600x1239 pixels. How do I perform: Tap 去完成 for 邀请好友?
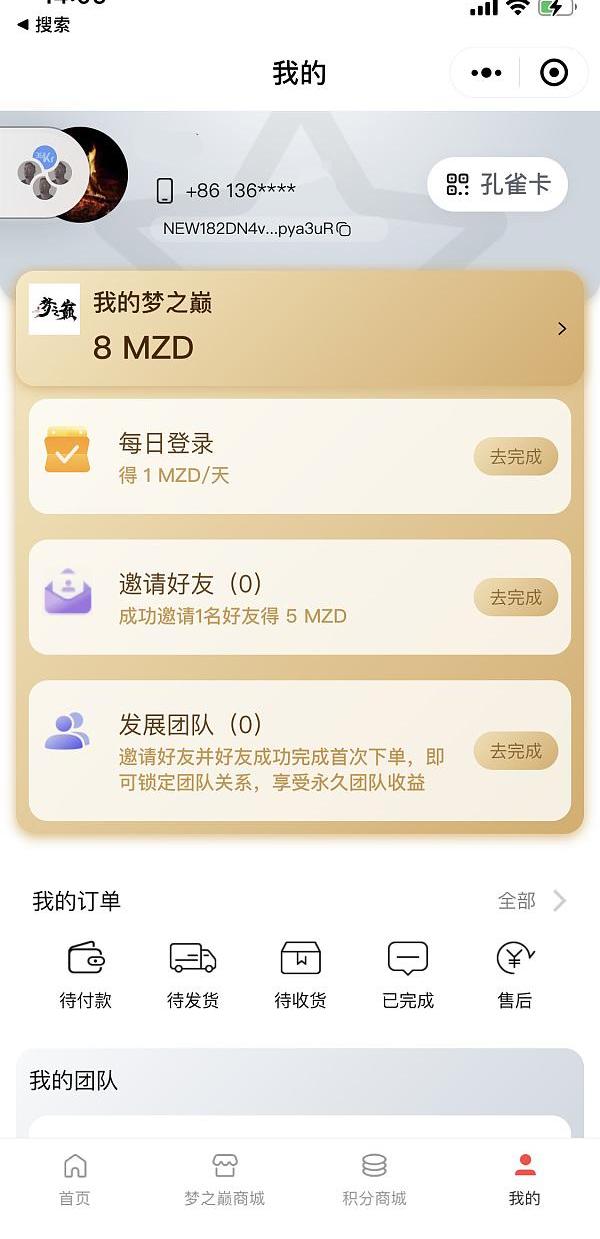pyautogui.click(x=515, y=597)
